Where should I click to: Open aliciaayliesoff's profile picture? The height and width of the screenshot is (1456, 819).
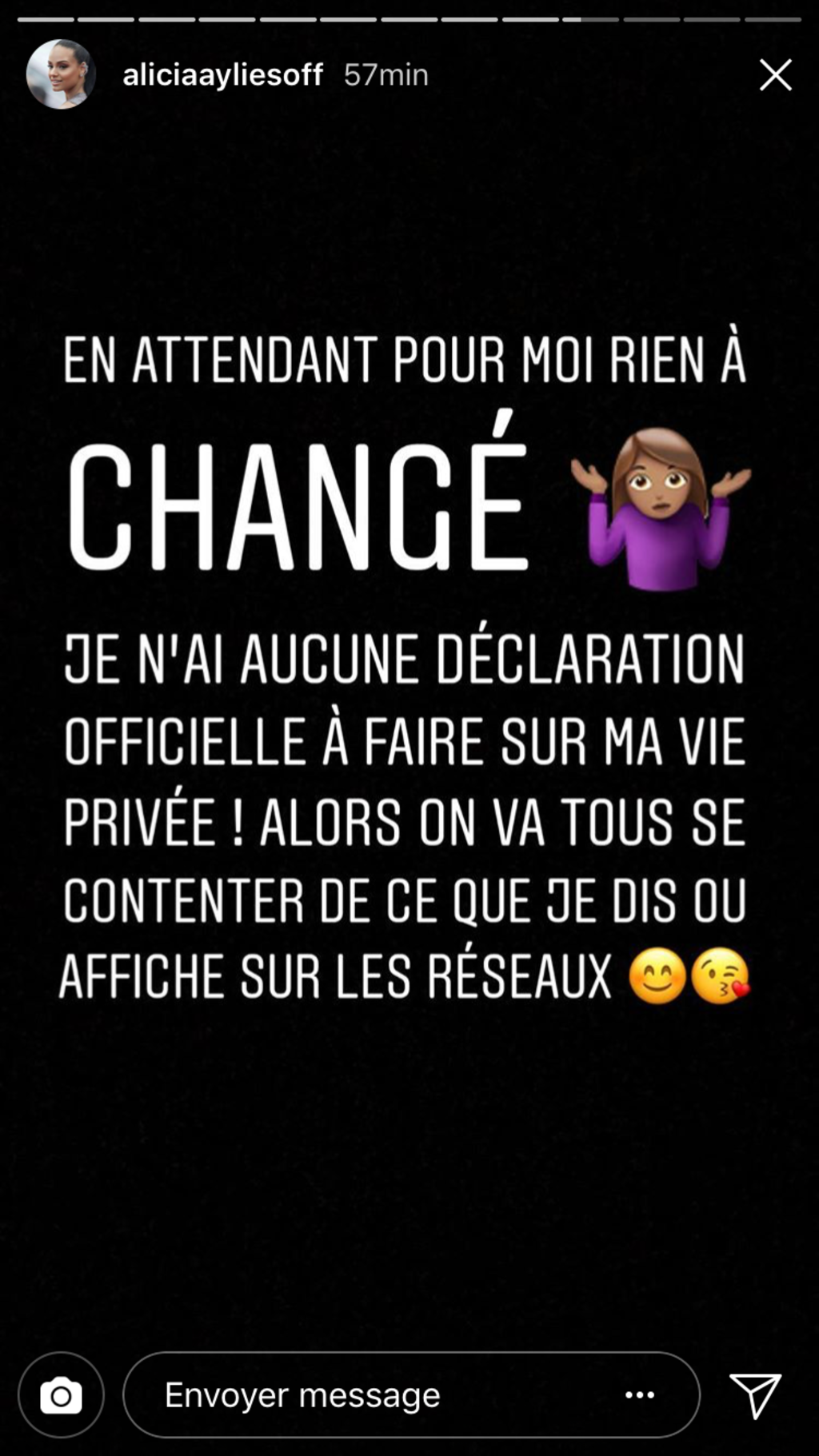pyautogui.click(x=61, y=74)
